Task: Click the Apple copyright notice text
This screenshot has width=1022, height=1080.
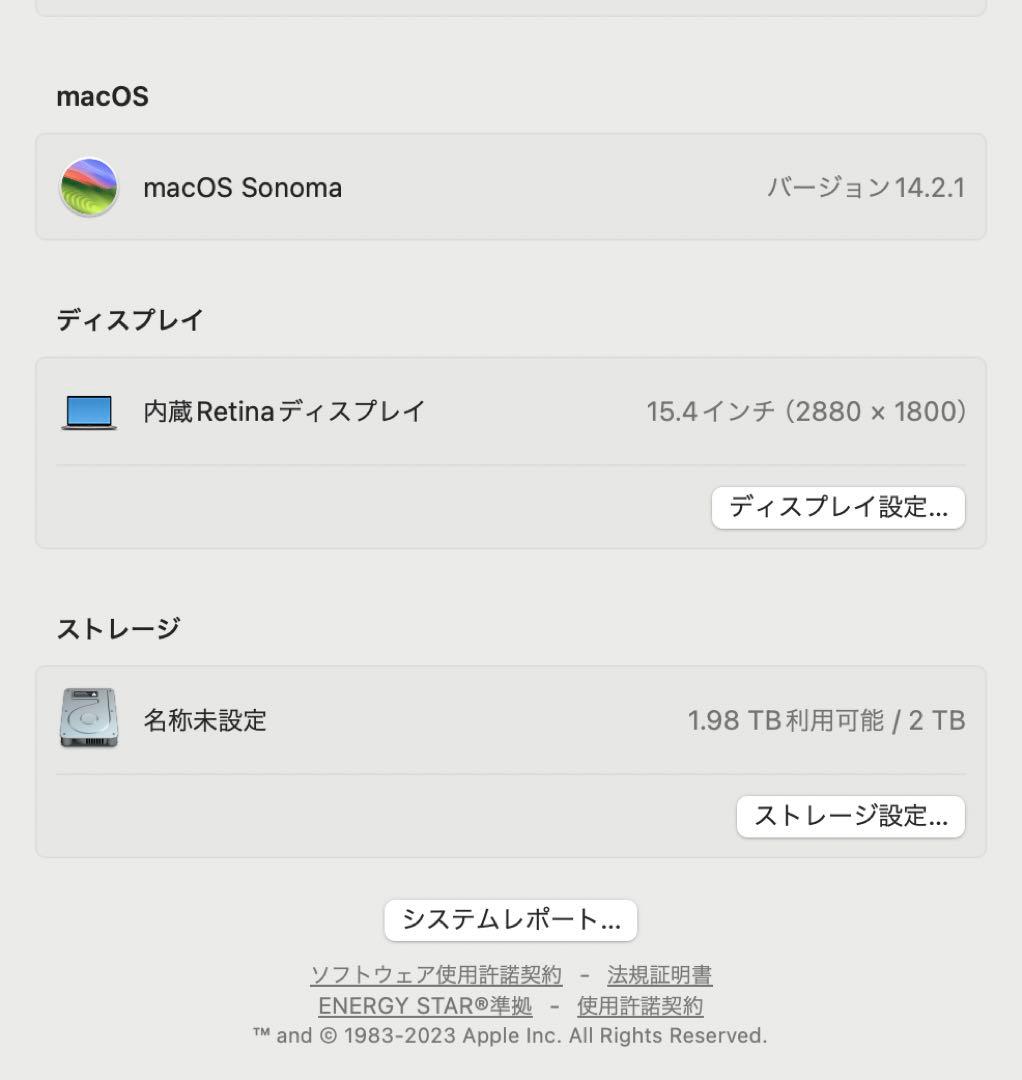Action: [511, 1036]
